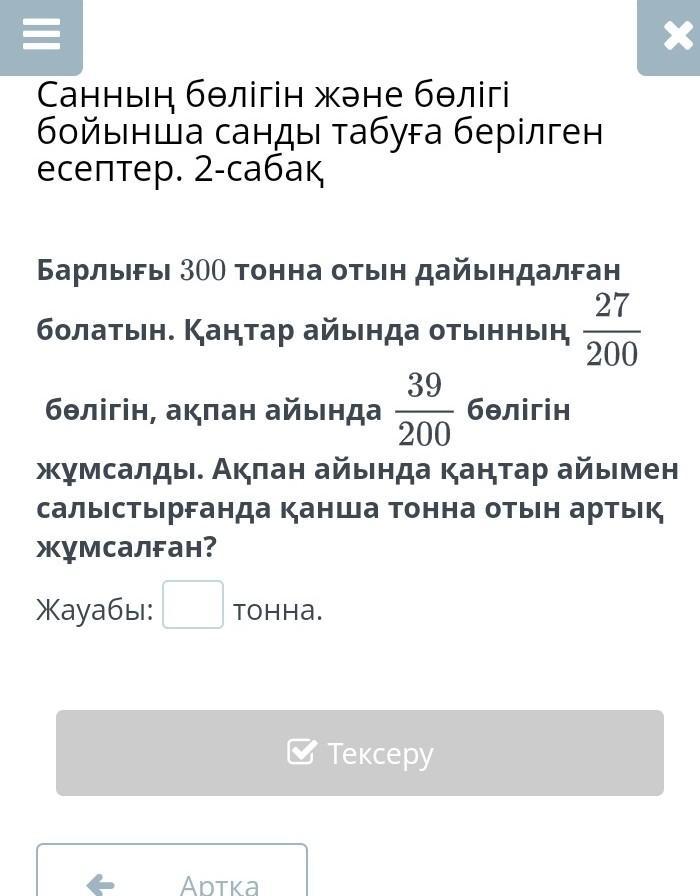
Task: Close the lesson with the X button
Action: 671,36
